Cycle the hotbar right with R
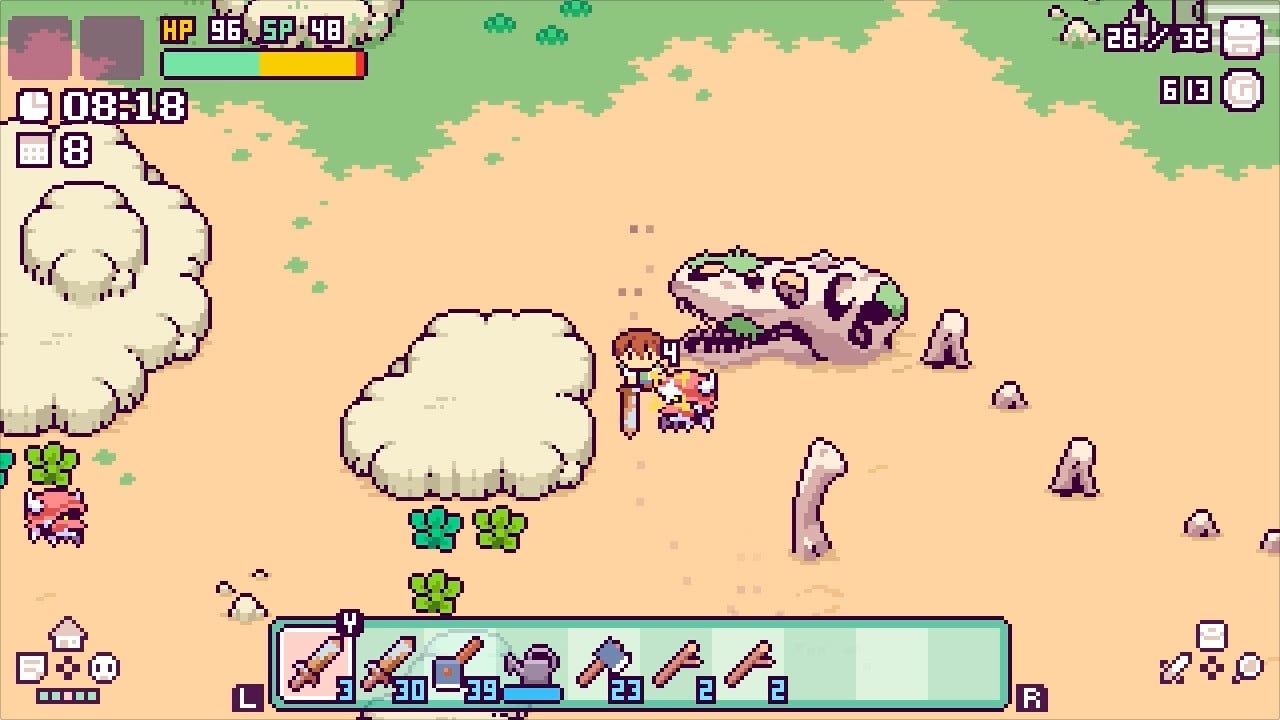This screenshot has width=1280, height=720. point(1031,696)
